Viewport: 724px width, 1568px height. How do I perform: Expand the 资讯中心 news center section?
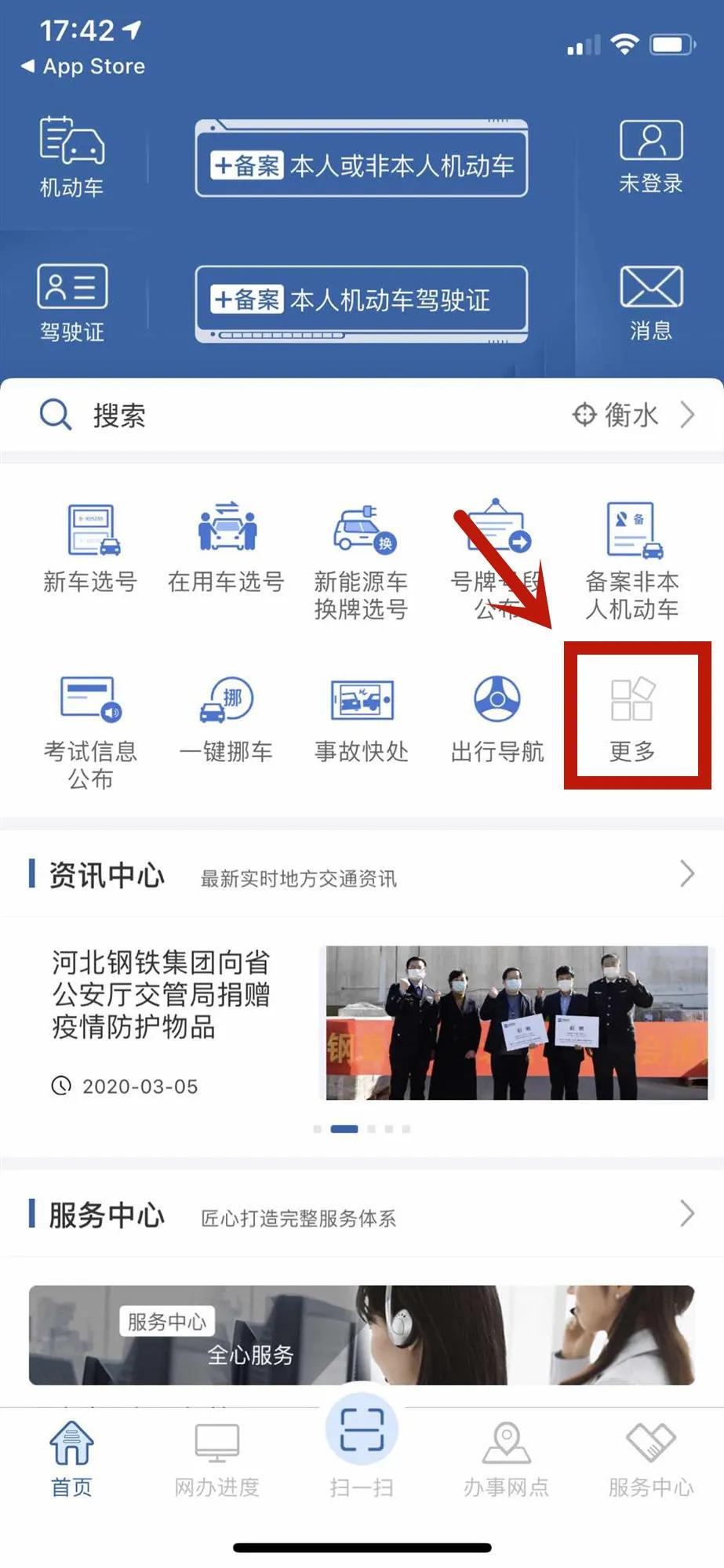tap(686, 873)
